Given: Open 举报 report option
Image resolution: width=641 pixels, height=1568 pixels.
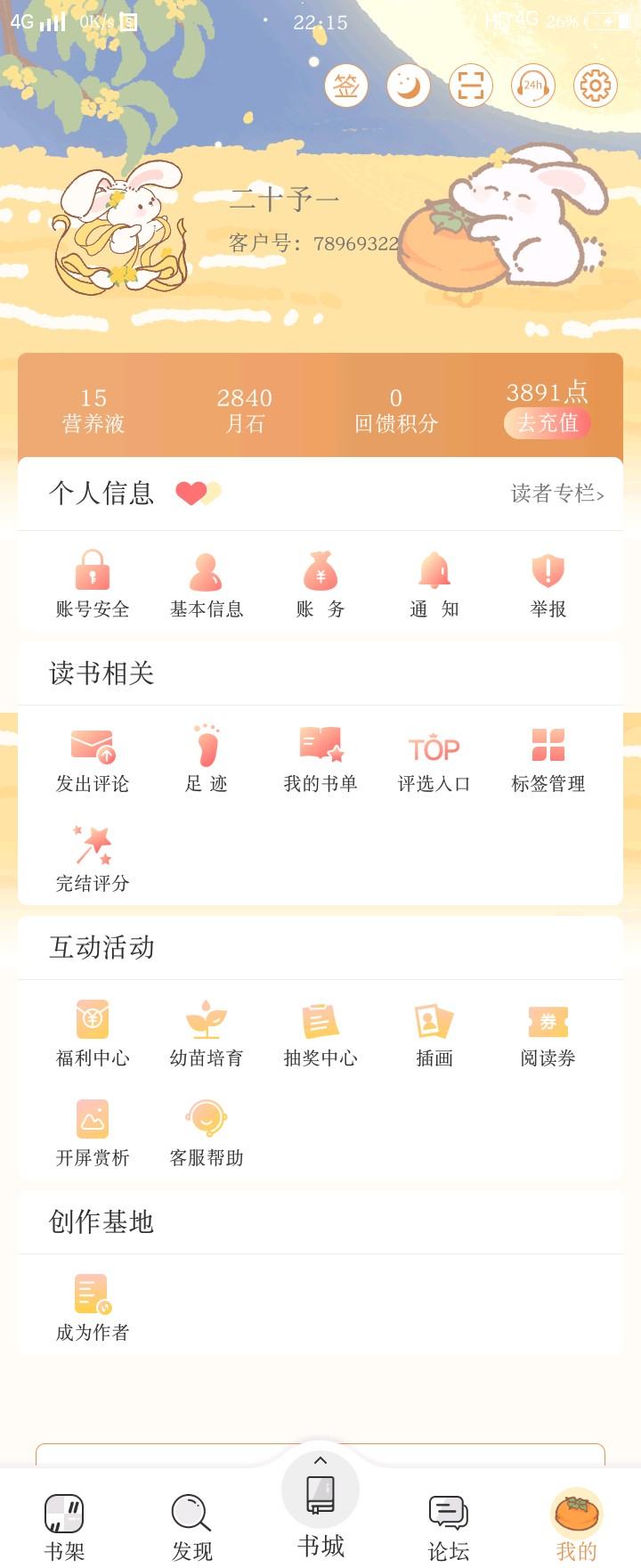Looking at the screenshot, I should coord(548,584).
